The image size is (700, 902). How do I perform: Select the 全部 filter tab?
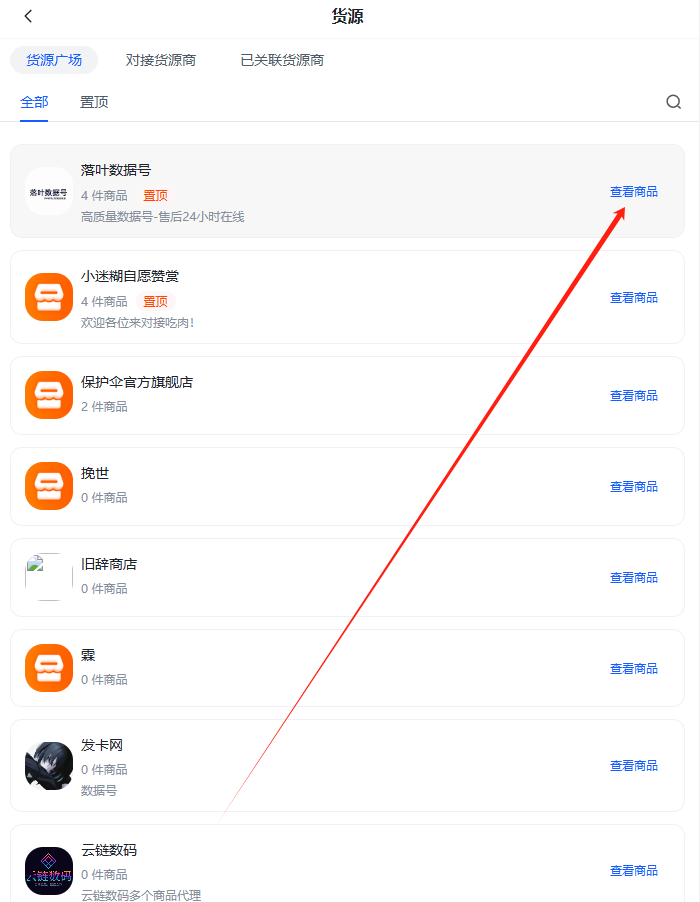(34, 102)
